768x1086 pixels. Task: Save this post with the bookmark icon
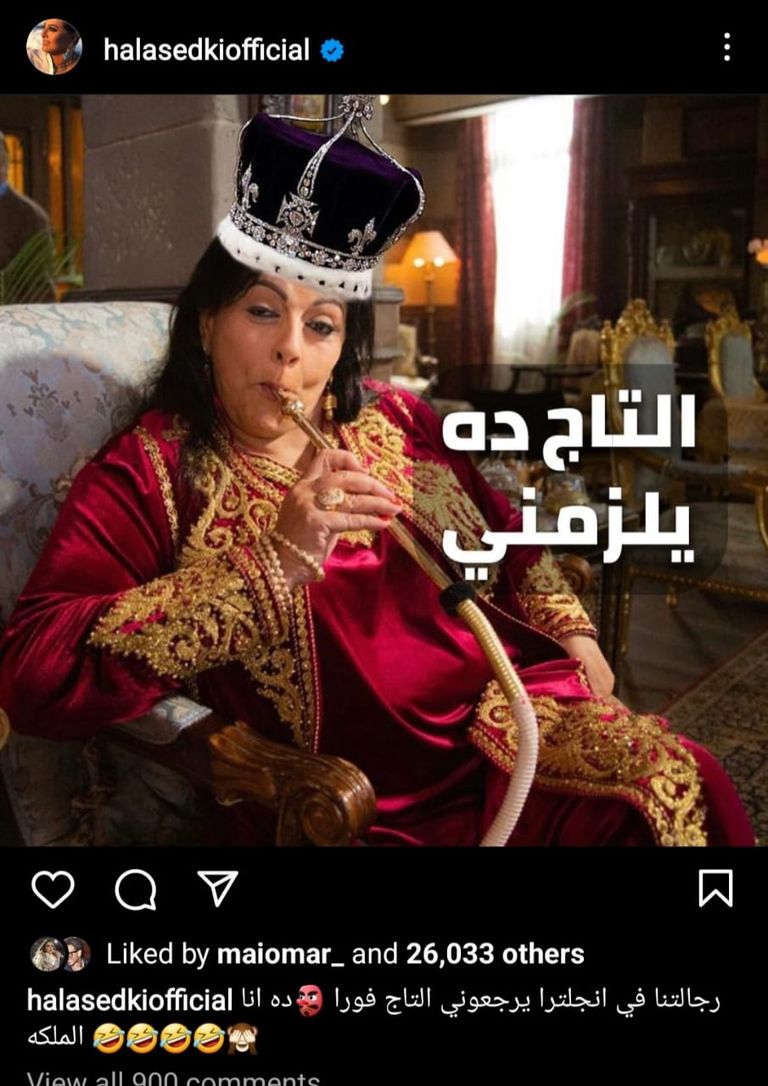click(715, 888)
